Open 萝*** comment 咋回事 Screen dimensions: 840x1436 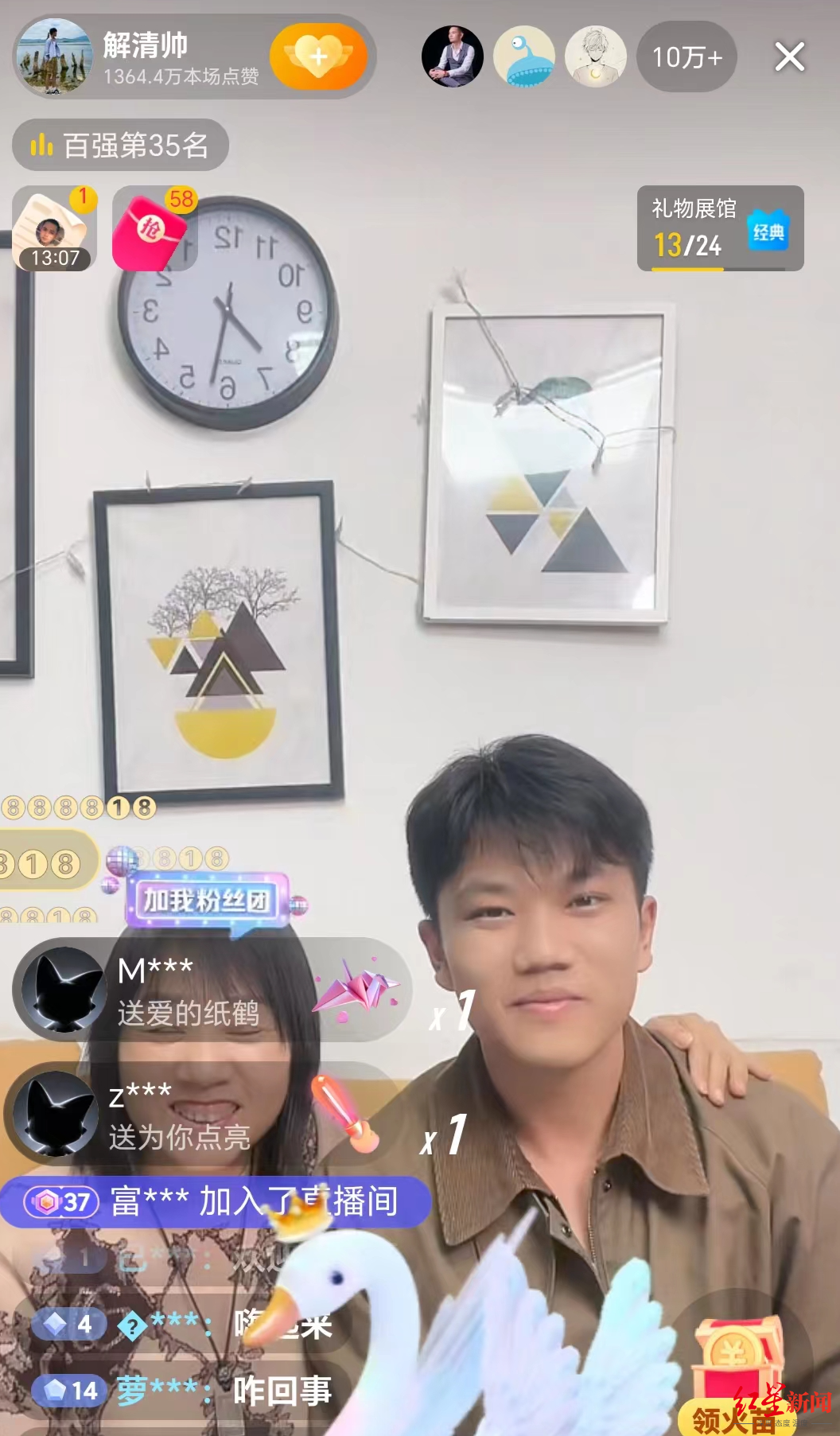click(183, 1391)
